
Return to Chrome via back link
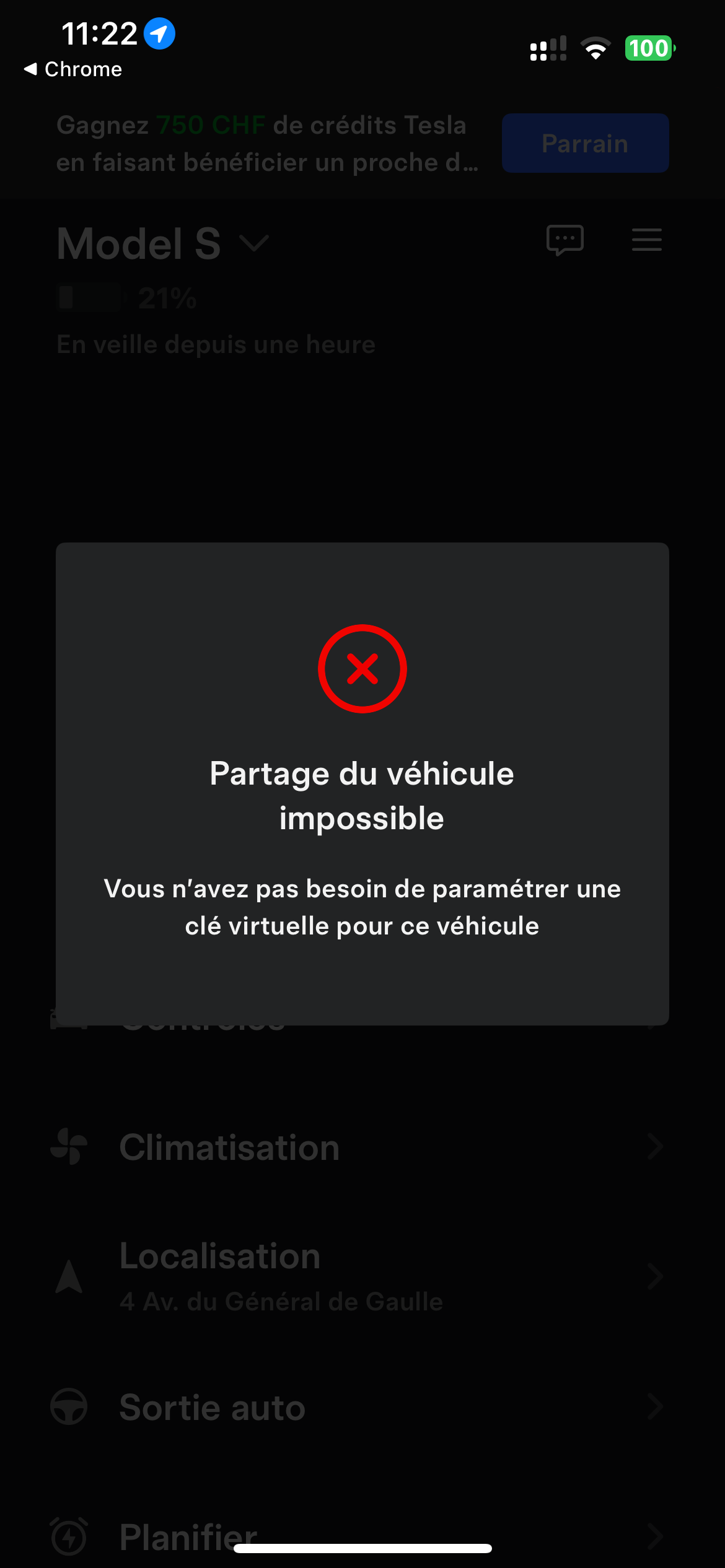pos(73,69)
